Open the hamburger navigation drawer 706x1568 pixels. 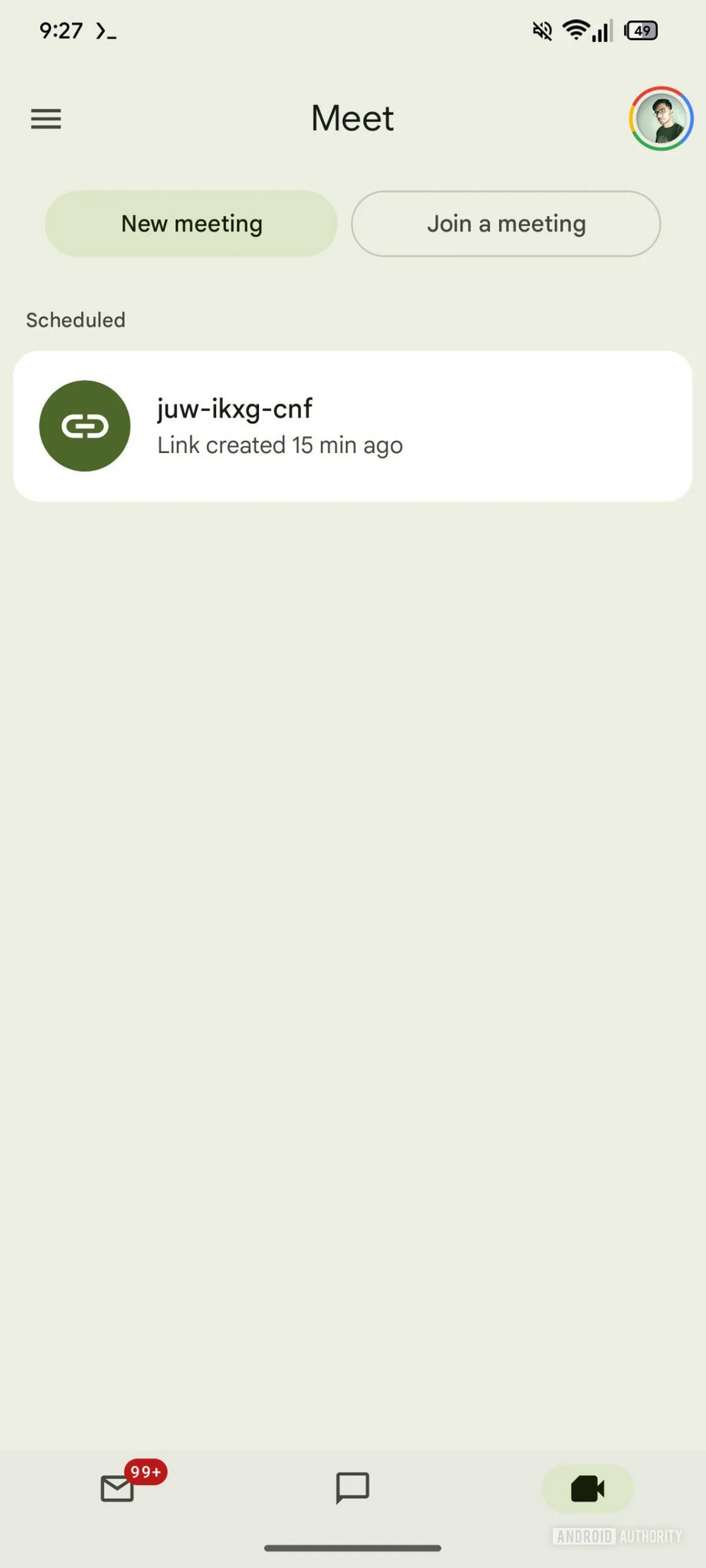point(46,119)
